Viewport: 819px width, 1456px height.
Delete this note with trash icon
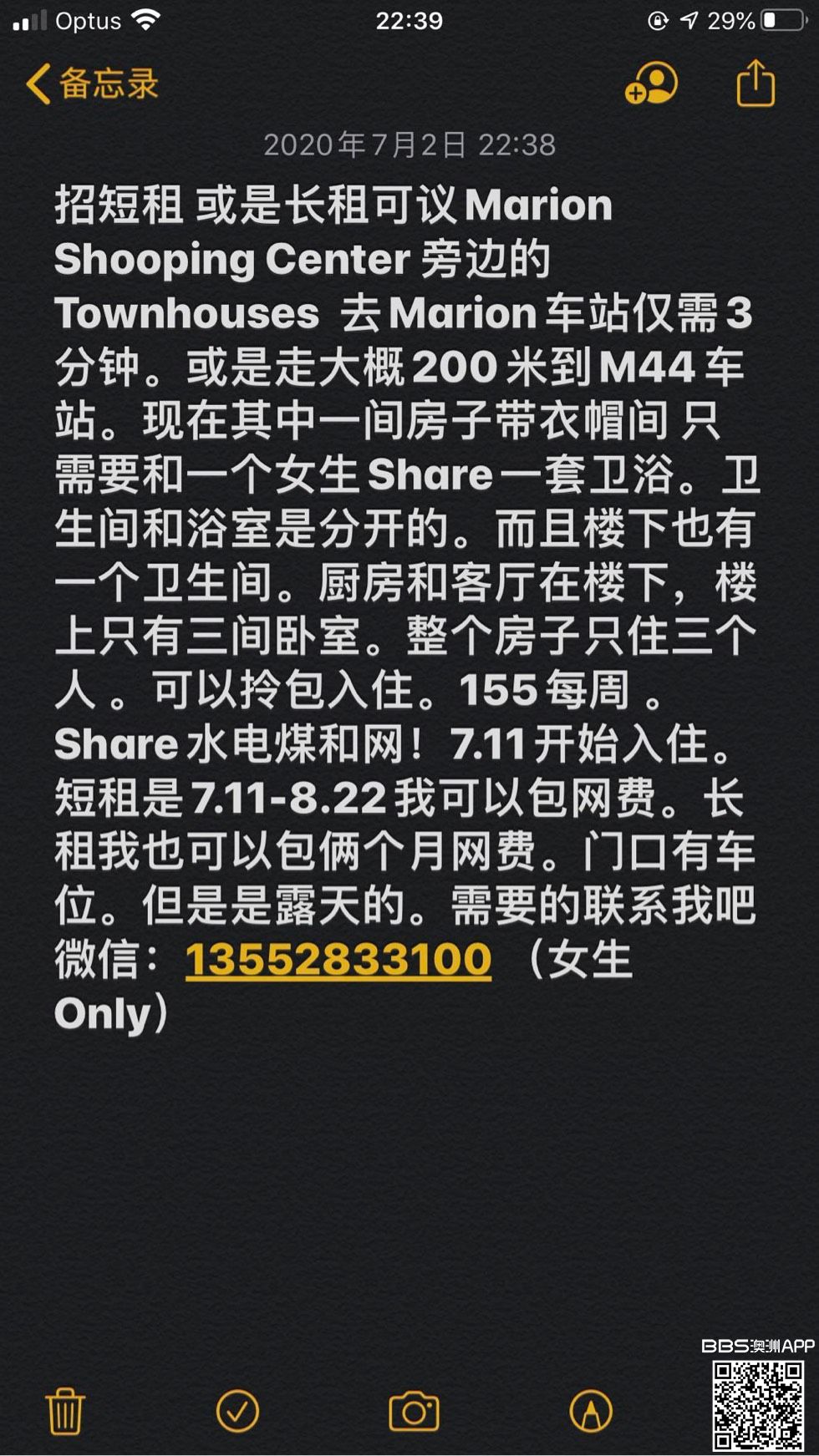click(65, 1411)
